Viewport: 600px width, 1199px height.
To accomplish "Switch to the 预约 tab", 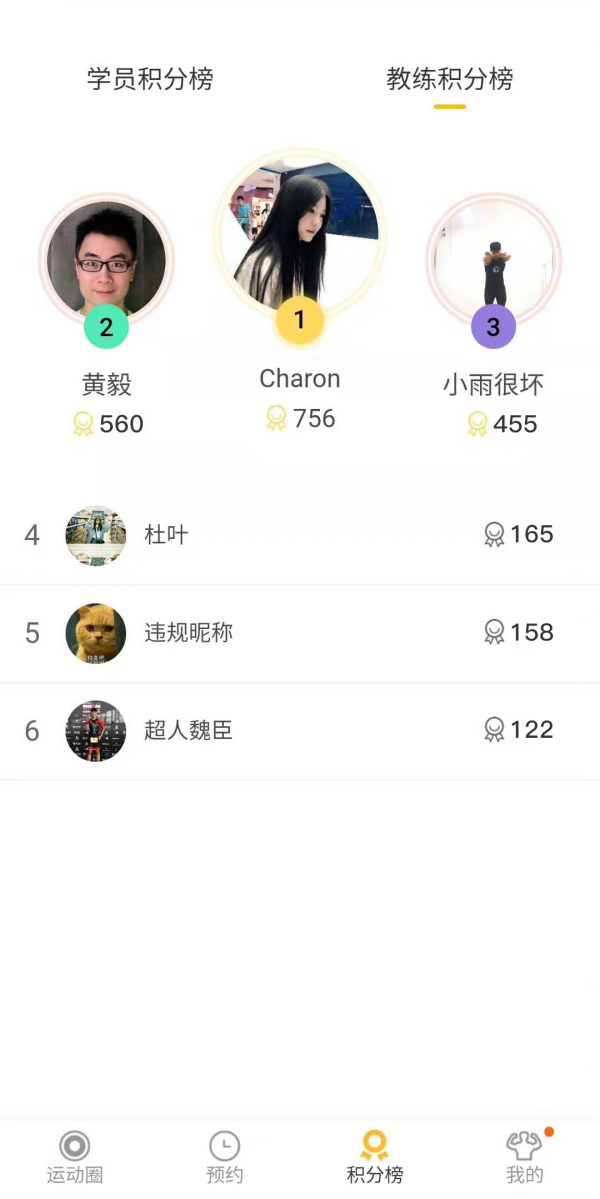I will (x=225, y=1157).
